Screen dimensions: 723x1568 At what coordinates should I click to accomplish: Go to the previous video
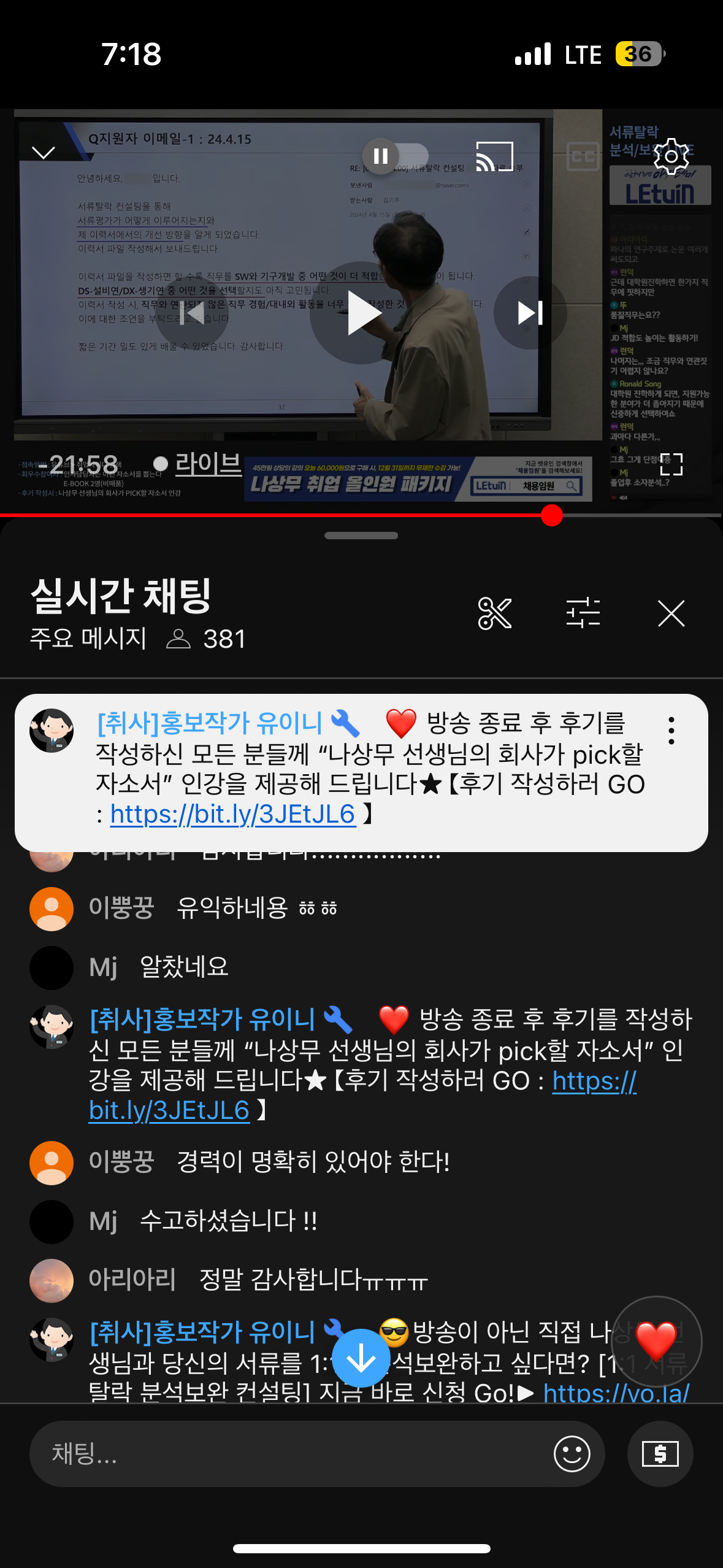click(193, 313)
